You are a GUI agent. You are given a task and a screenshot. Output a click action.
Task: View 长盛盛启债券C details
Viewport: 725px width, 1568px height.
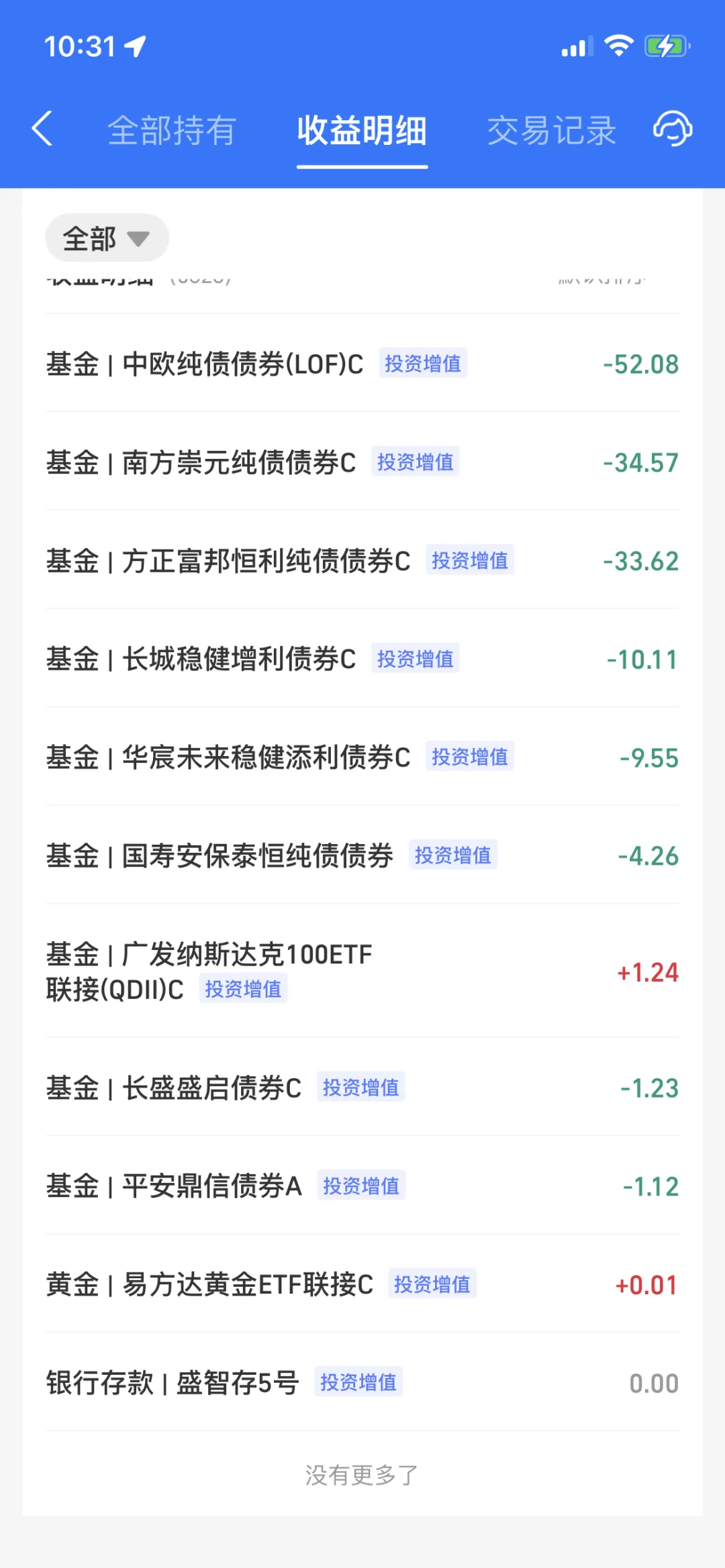(x=362, y=1087)
